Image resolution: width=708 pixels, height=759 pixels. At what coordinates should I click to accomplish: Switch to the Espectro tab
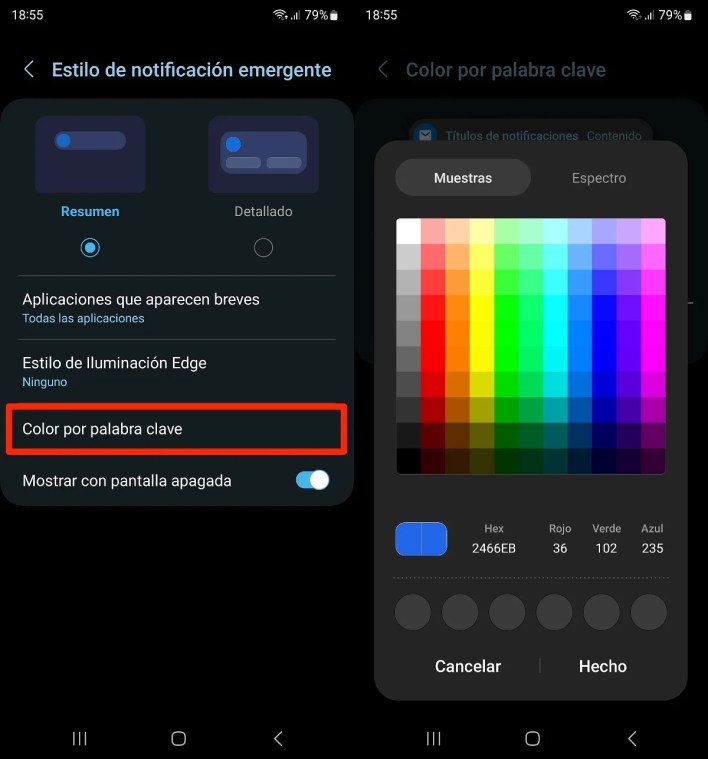(599, 178)
